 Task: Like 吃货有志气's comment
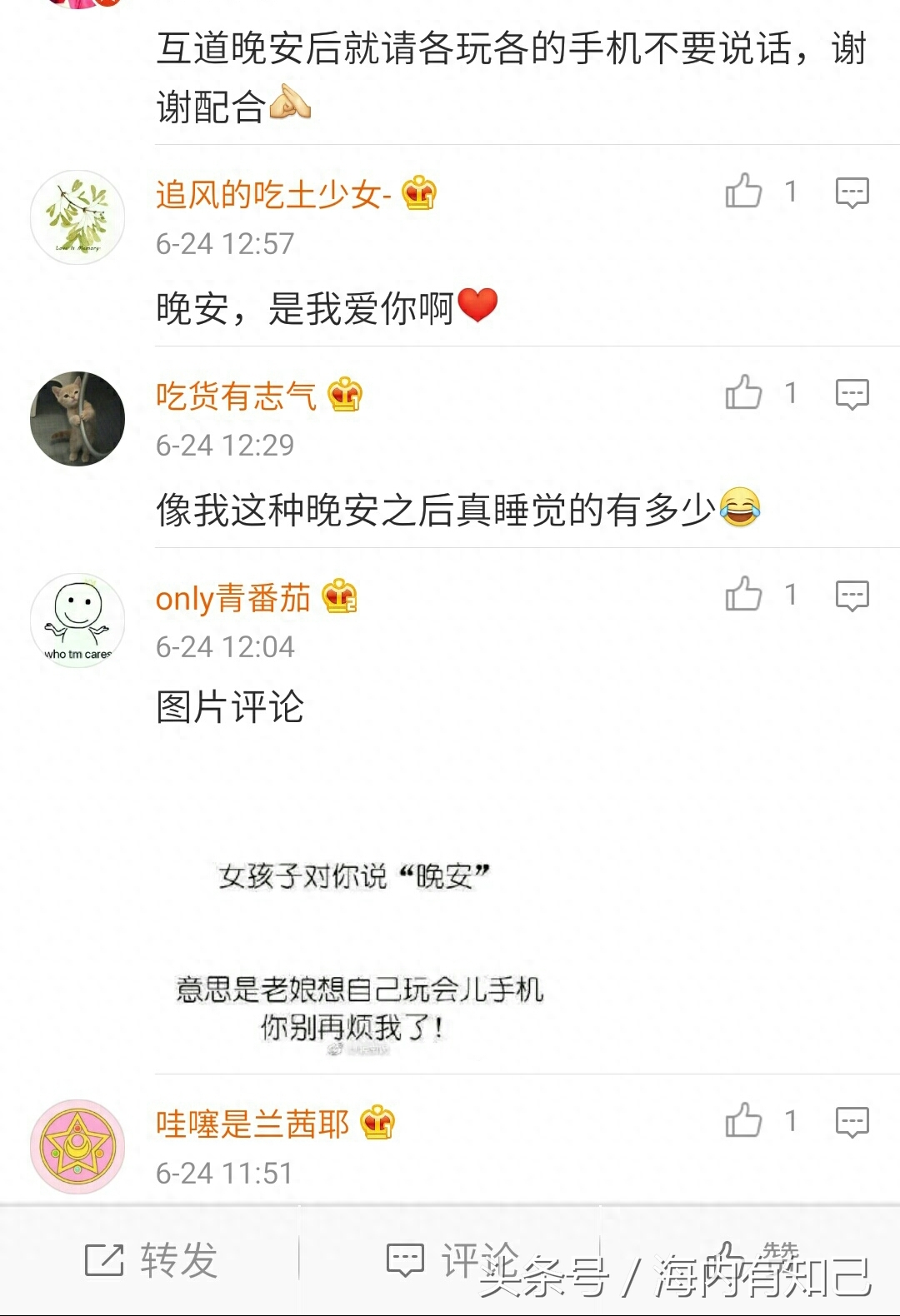744,392
